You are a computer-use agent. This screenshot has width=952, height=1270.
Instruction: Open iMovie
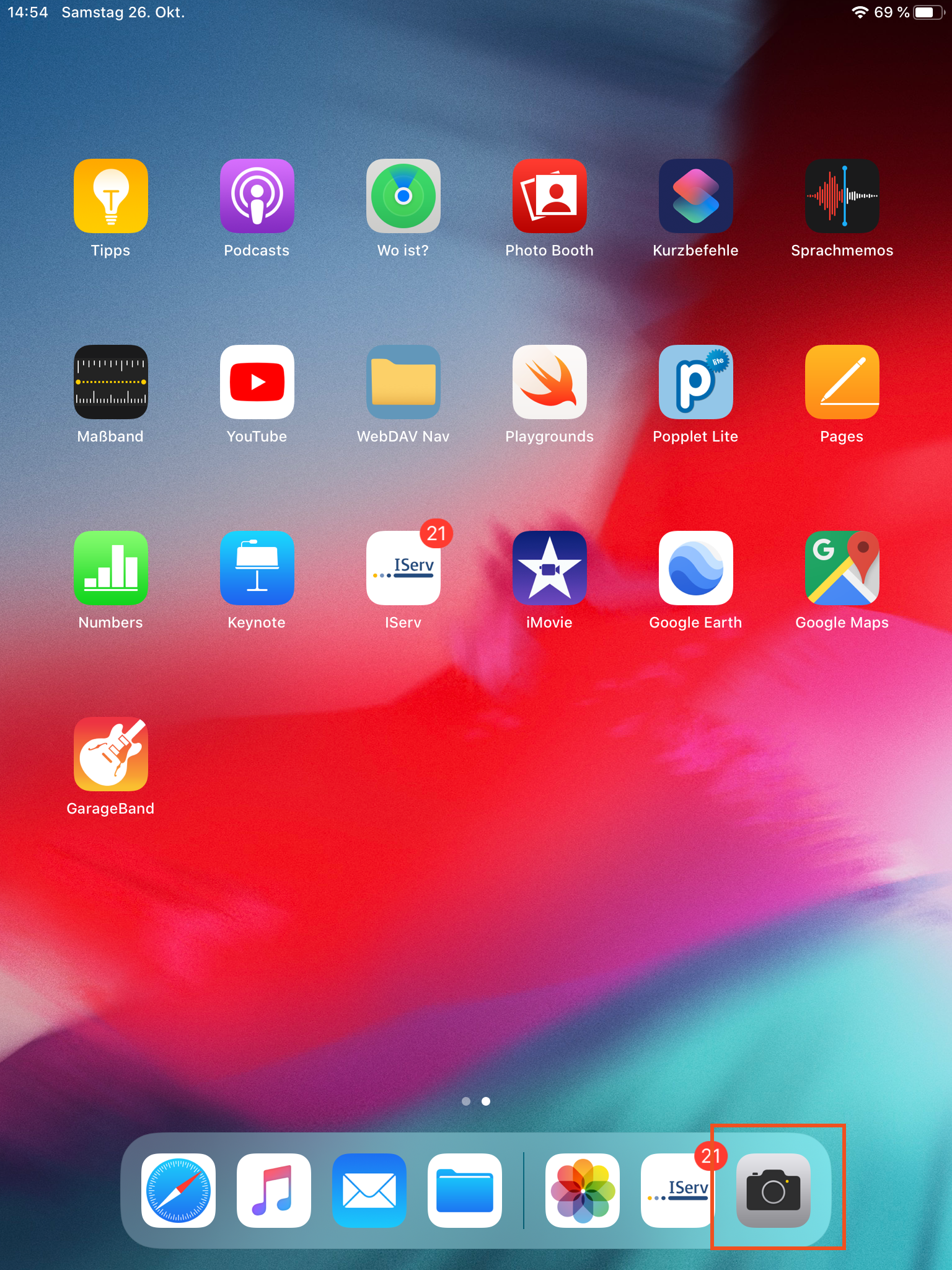coord(549,568)
